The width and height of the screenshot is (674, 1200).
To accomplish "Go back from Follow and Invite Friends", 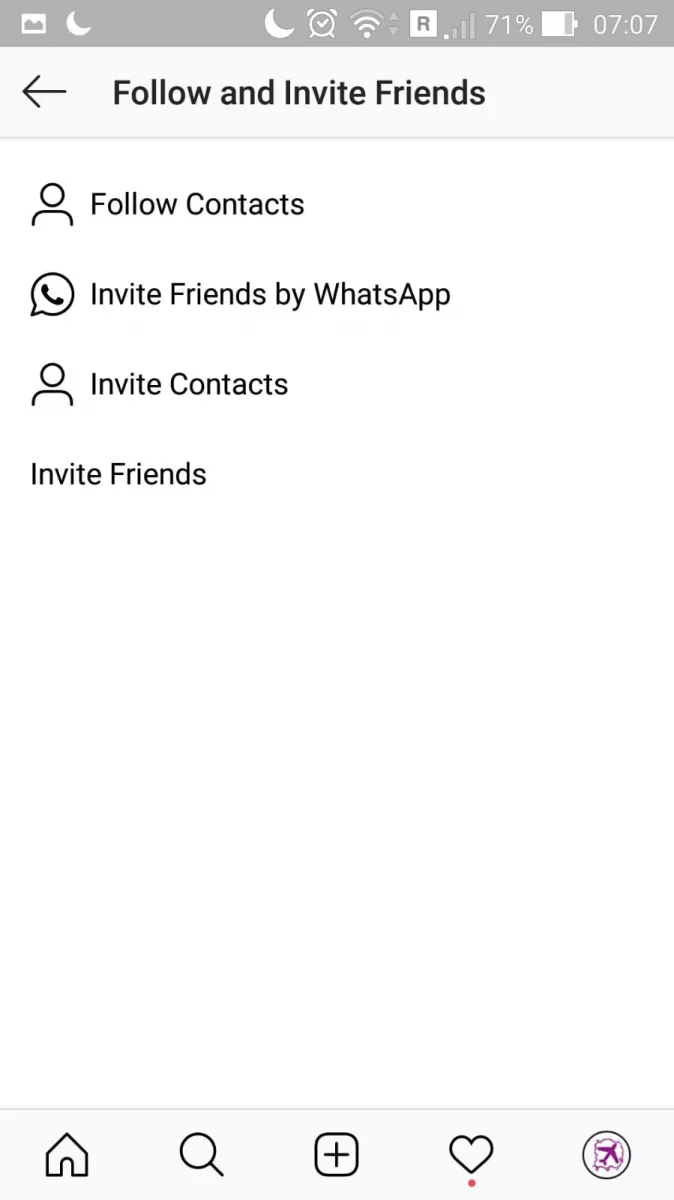I will pos(44,93).
